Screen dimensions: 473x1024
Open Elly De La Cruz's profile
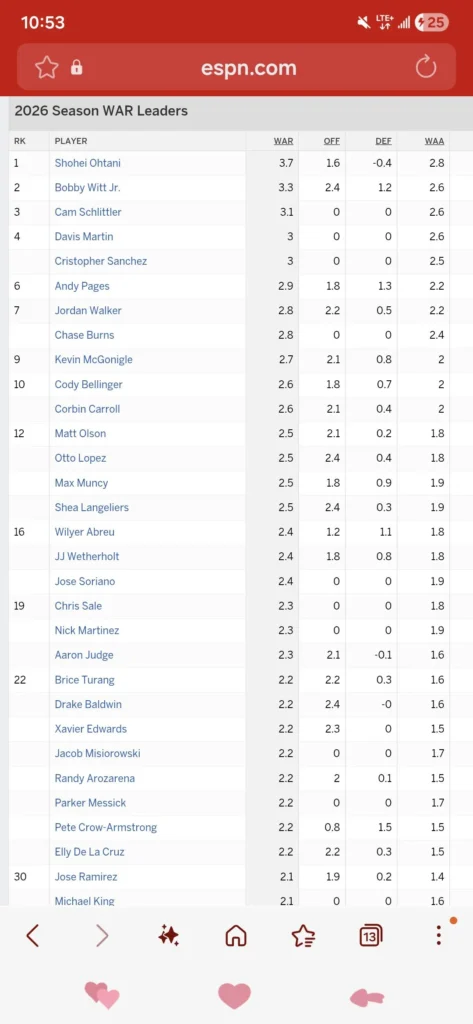90,852
